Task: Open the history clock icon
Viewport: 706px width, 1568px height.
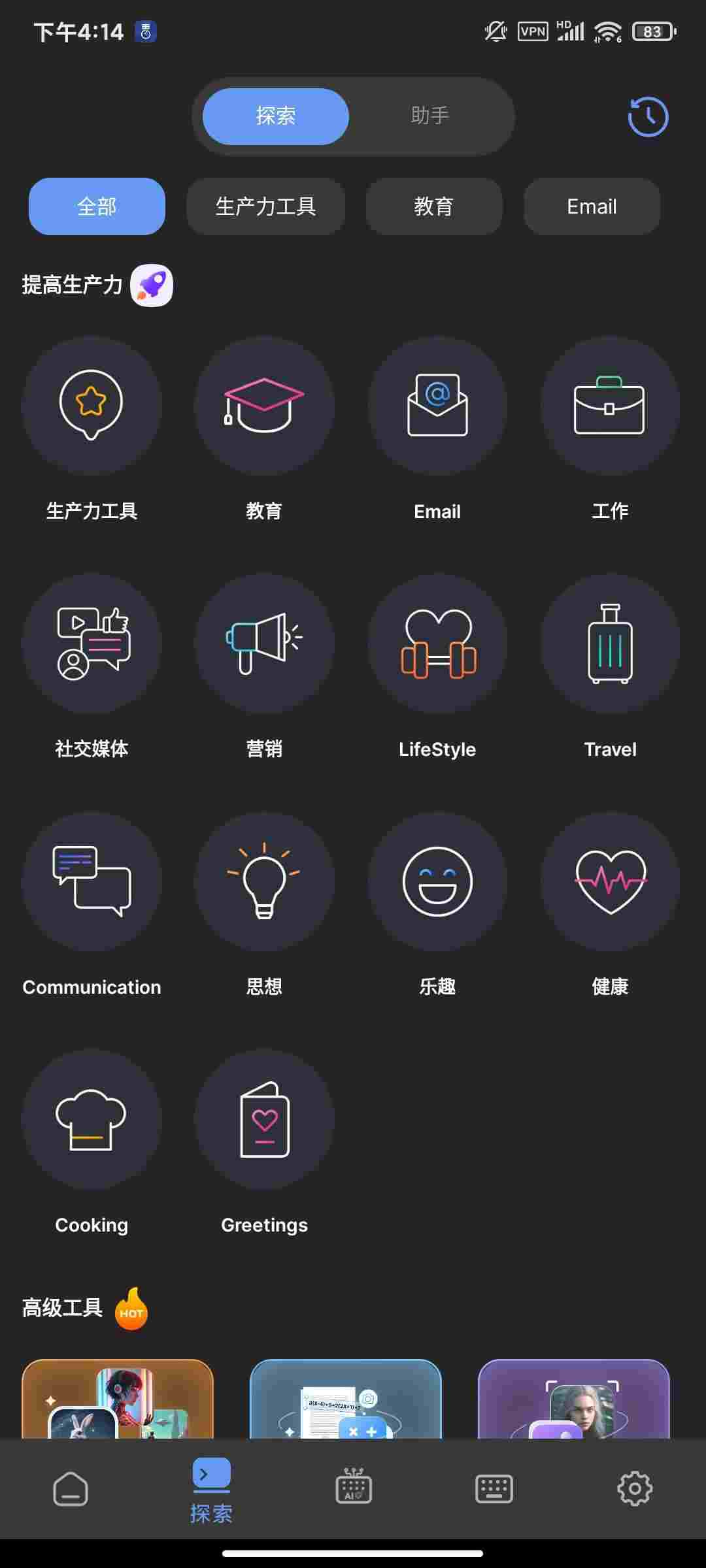Action: pos(648,117)
